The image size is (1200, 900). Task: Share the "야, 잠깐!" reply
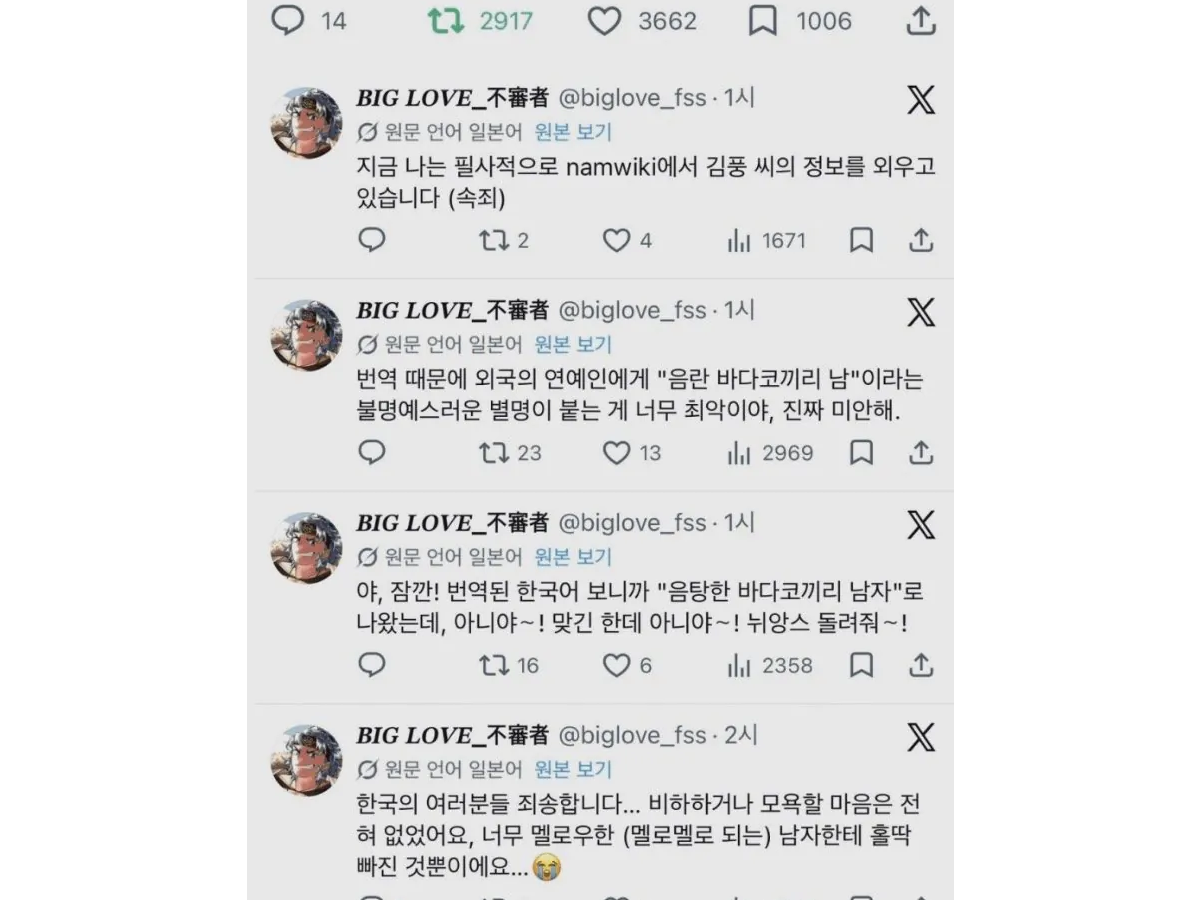click(x=921, y=665)
